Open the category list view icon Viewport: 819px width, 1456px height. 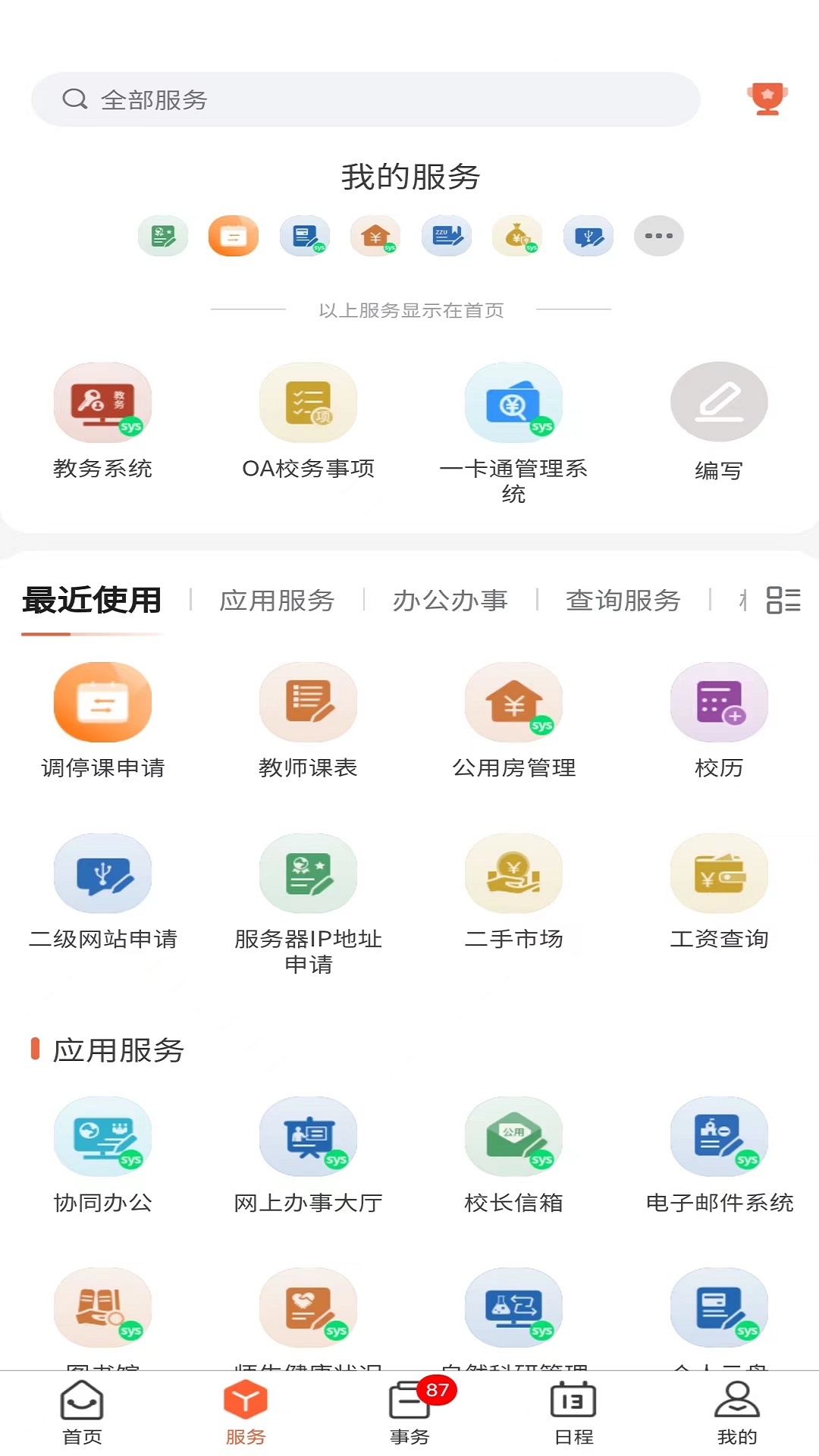pyautogui.click(x=783, y=600)
